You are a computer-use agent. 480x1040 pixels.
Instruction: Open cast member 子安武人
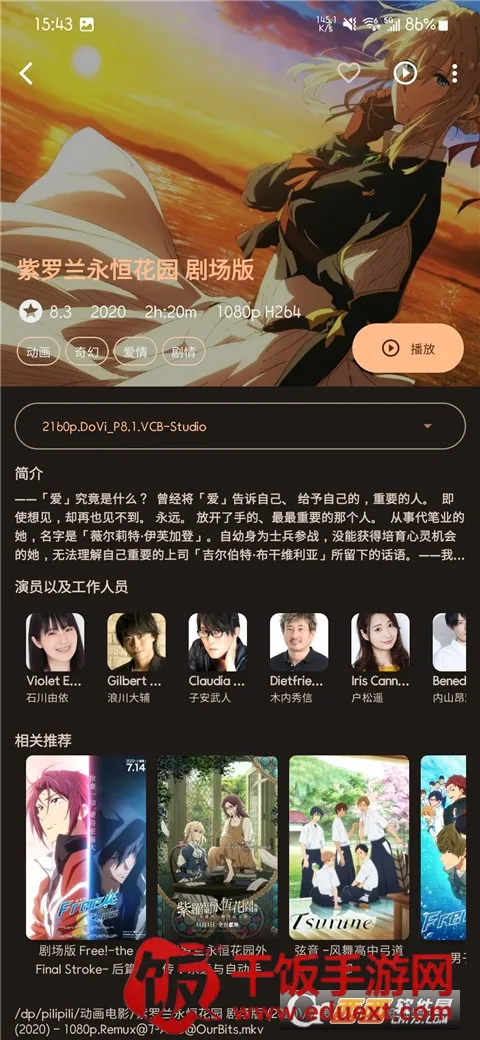point(217,657)
